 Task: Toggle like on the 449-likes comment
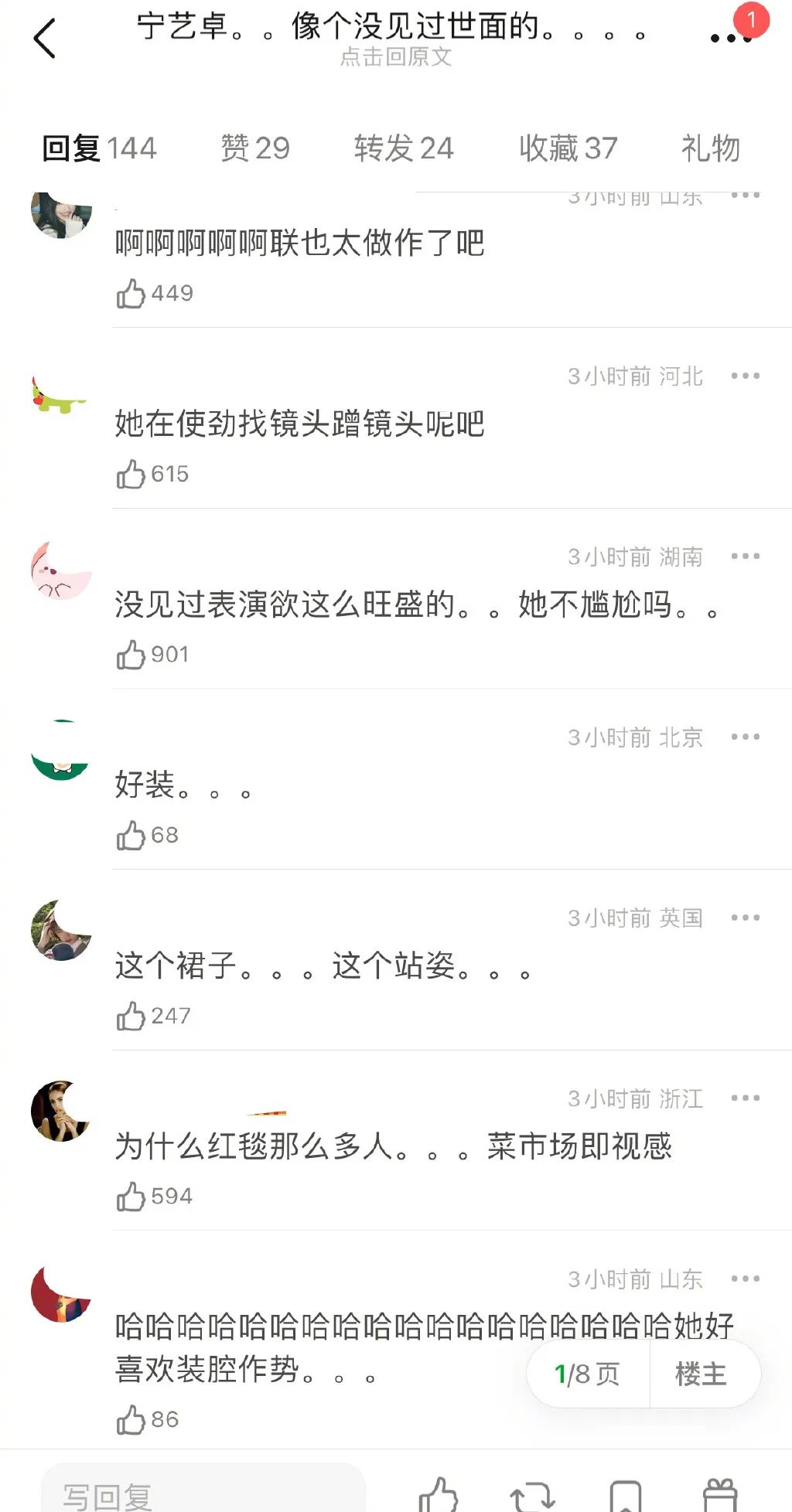point(131,294)
